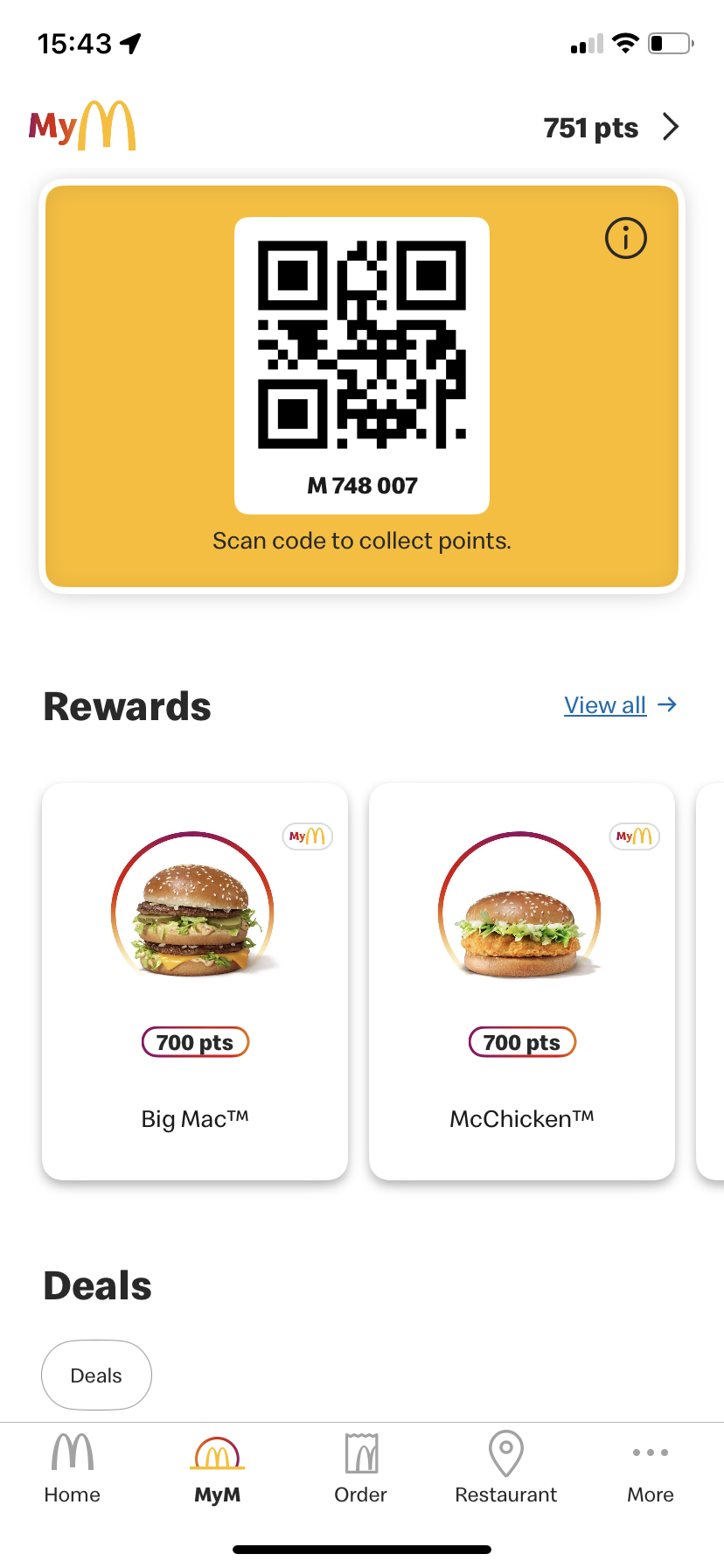This screenshot has width=724, height=1568.
Task: Open the Order tab
Action: (x=361, y=1468)
